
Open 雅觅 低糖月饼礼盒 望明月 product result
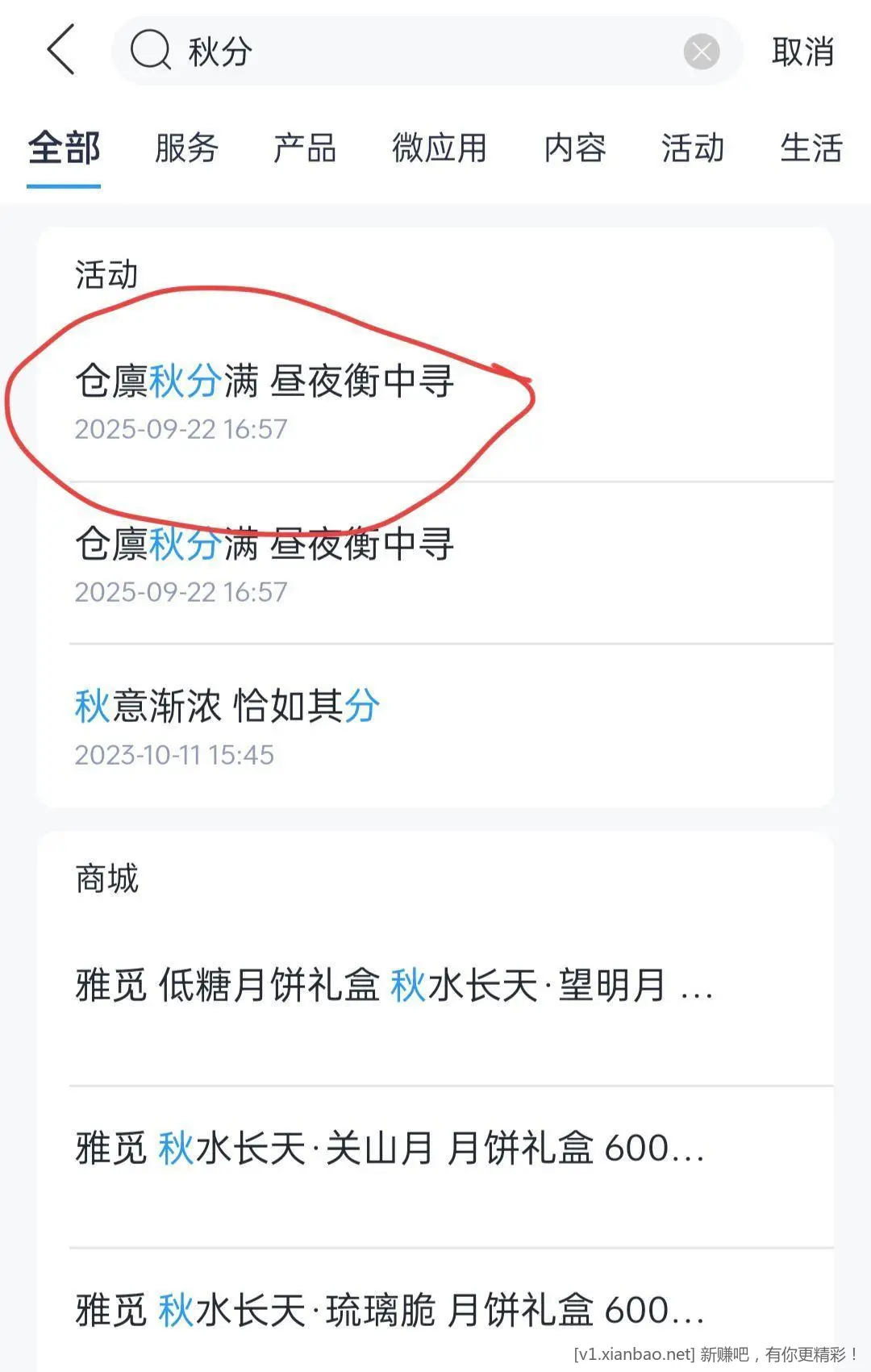395,986
